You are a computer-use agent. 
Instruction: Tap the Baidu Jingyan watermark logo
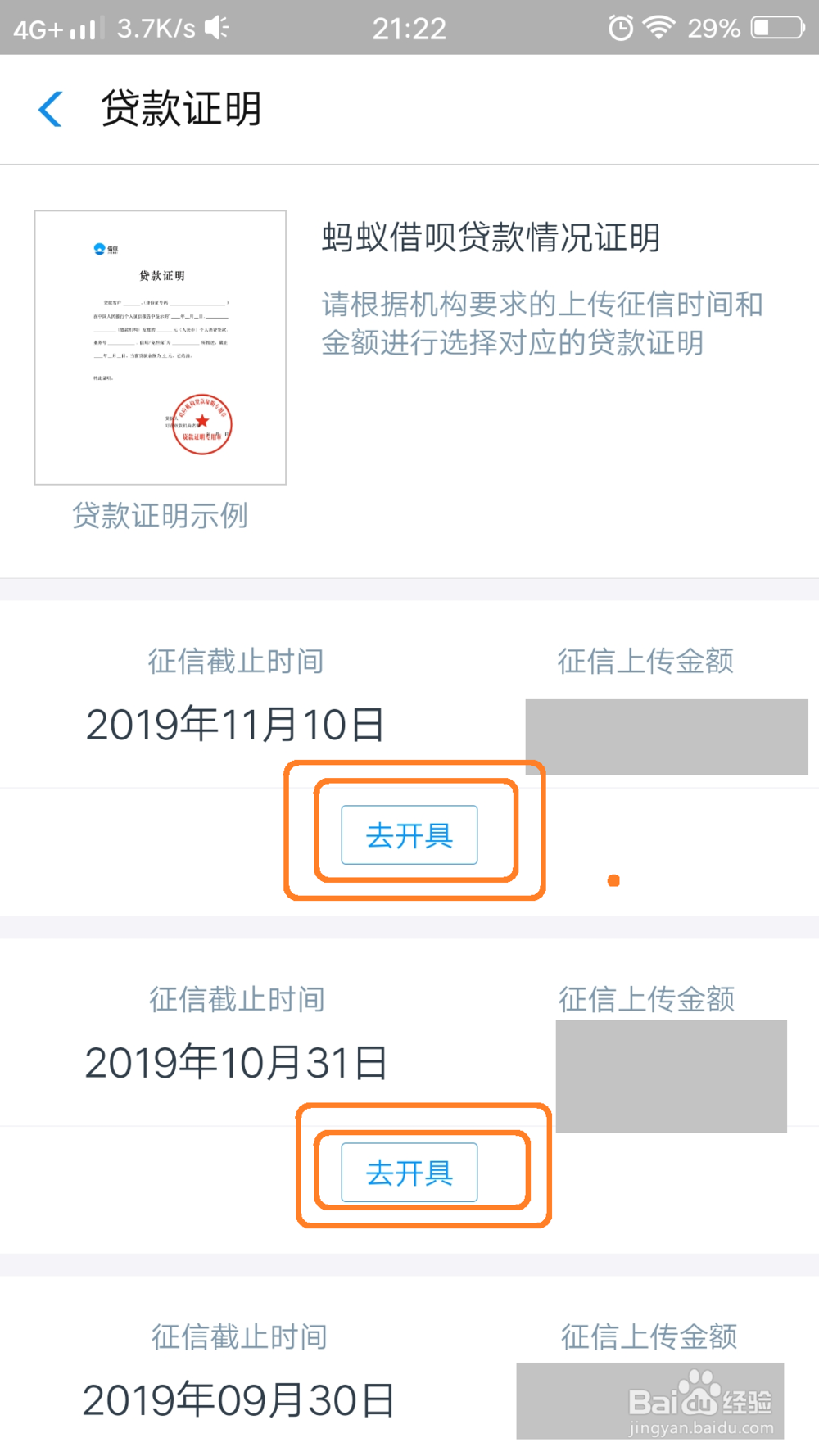(x=700, y=1402)
